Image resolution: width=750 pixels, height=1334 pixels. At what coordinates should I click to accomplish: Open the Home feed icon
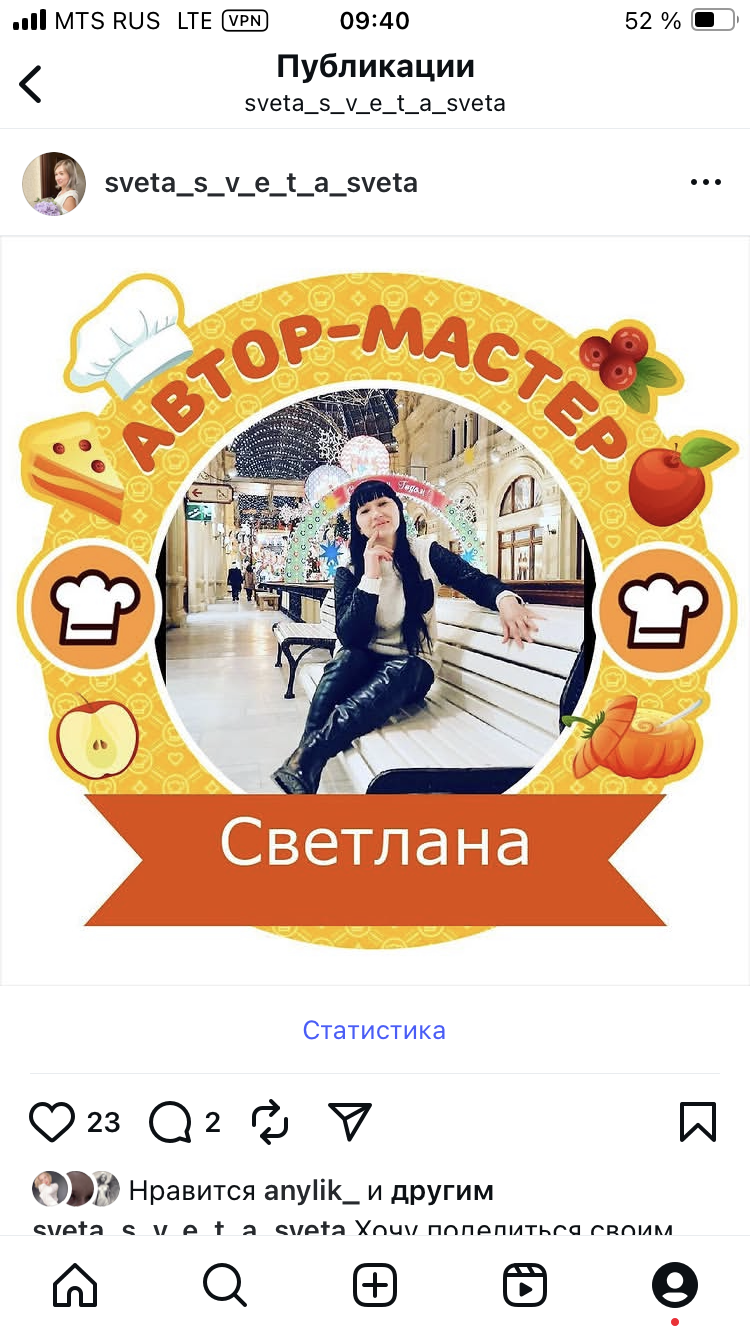click(75, 1284)
